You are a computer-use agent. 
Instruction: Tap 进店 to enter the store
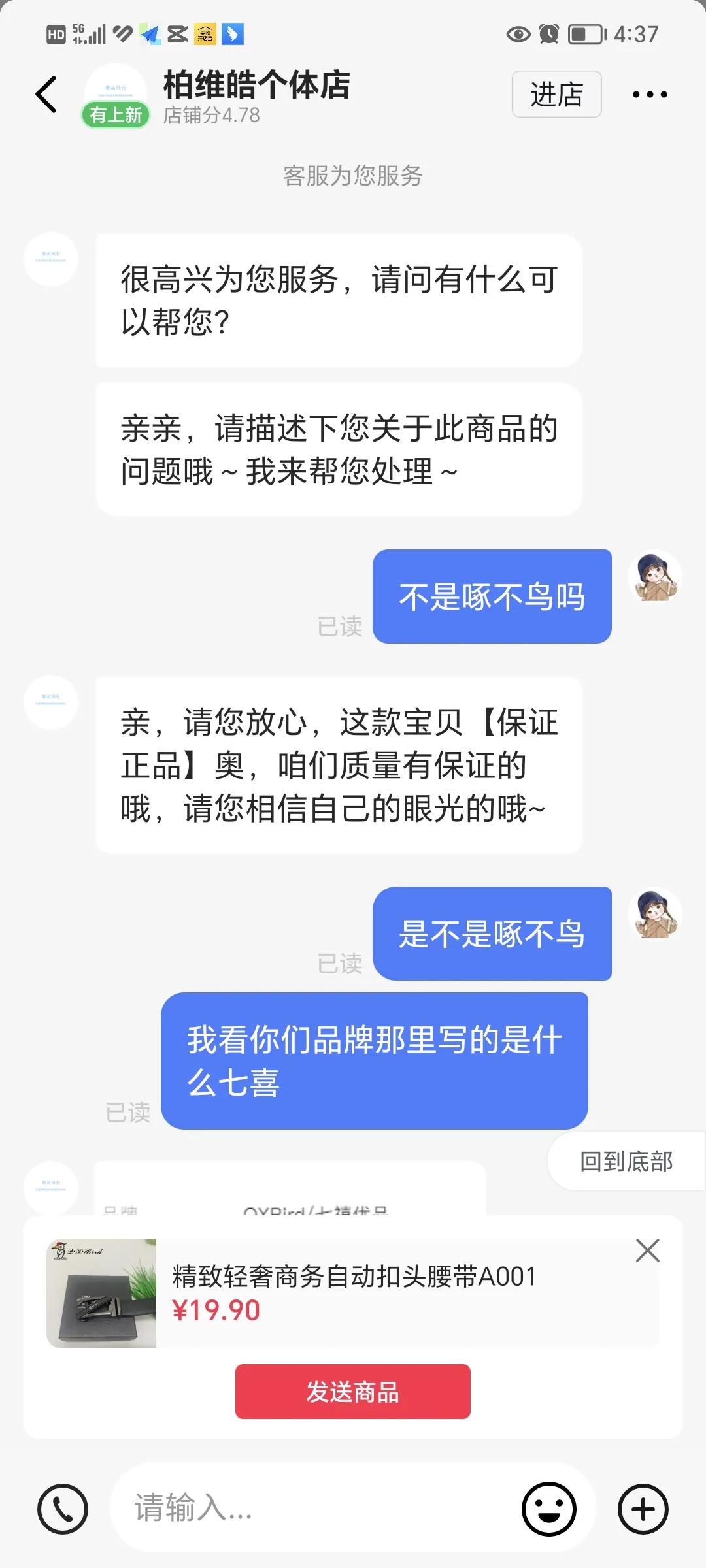[557, 94]
